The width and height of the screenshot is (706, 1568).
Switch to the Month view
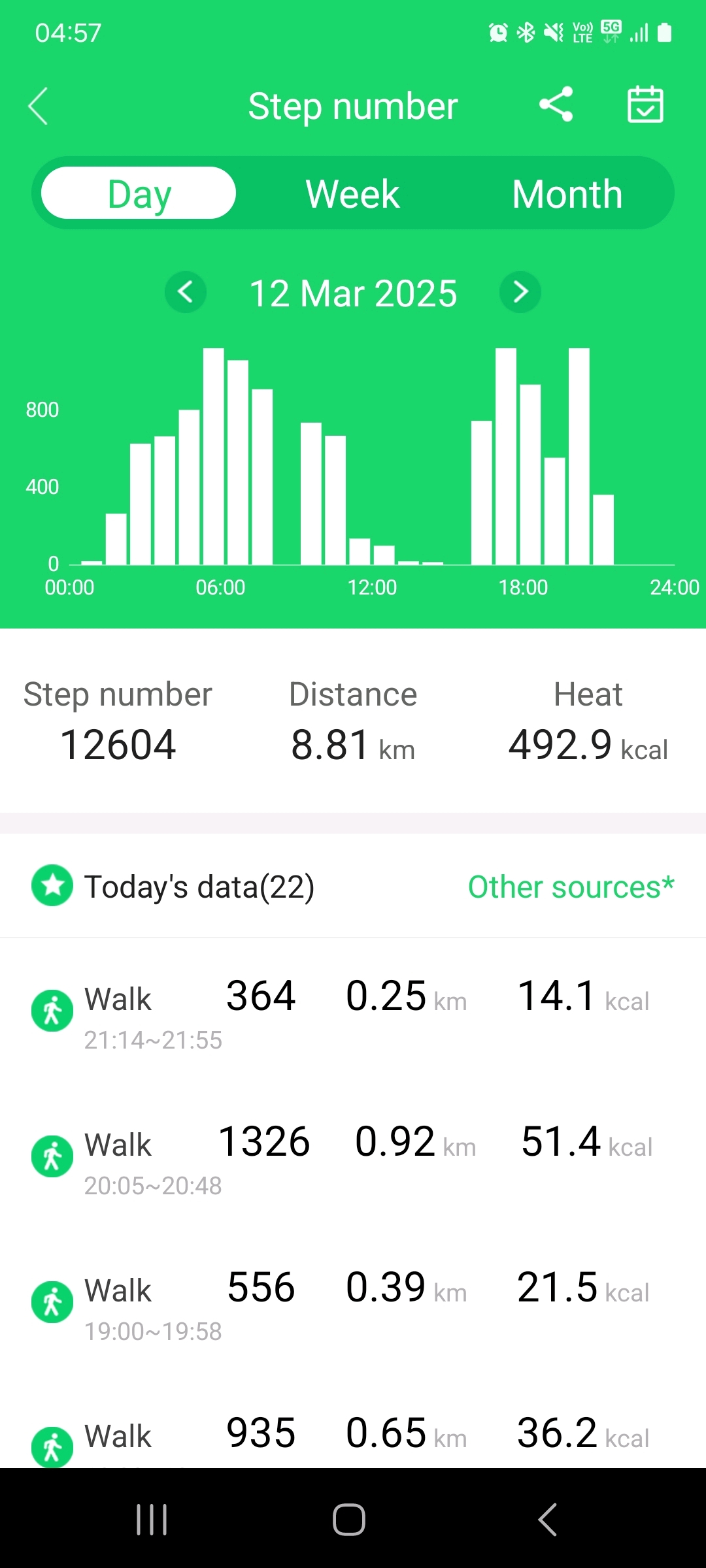pyautogui.click(x=567, y=193)
